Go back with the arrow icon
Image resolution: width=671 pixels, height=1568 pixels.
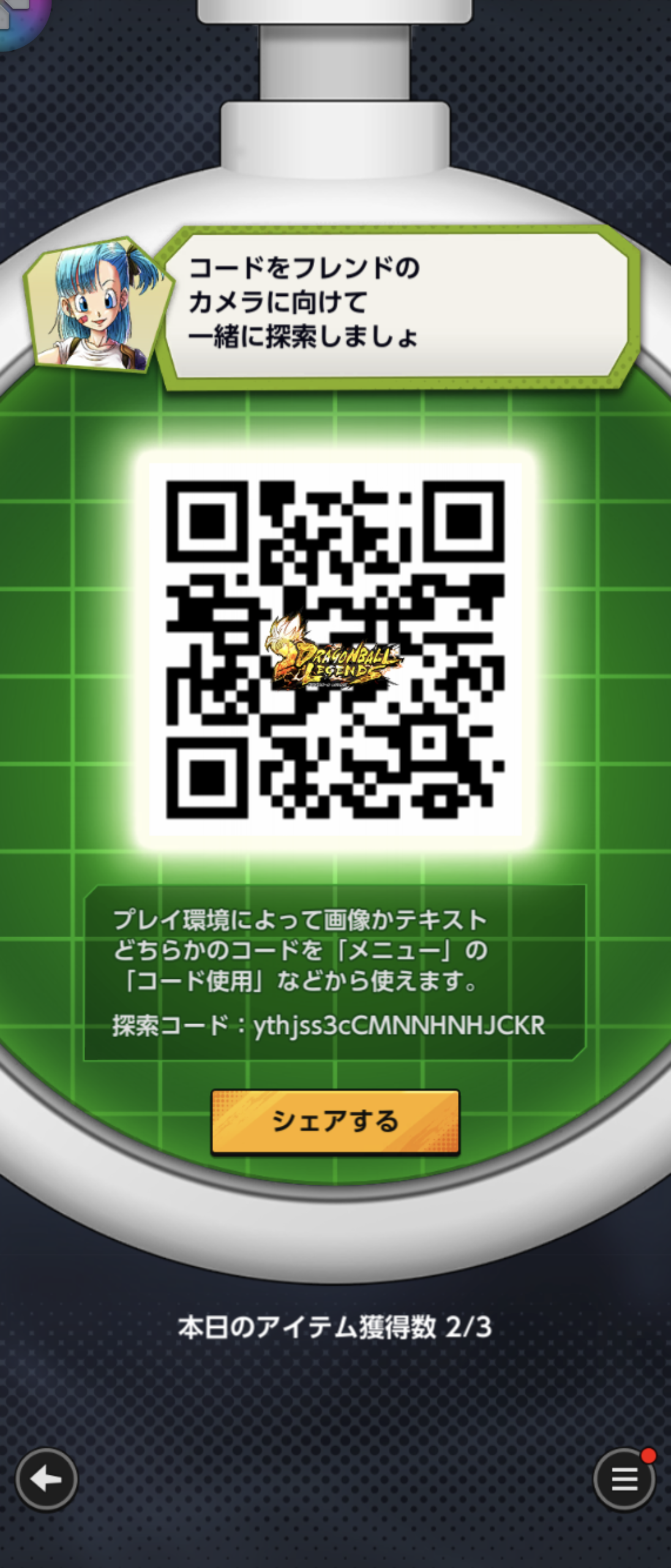coord(46,1479)
